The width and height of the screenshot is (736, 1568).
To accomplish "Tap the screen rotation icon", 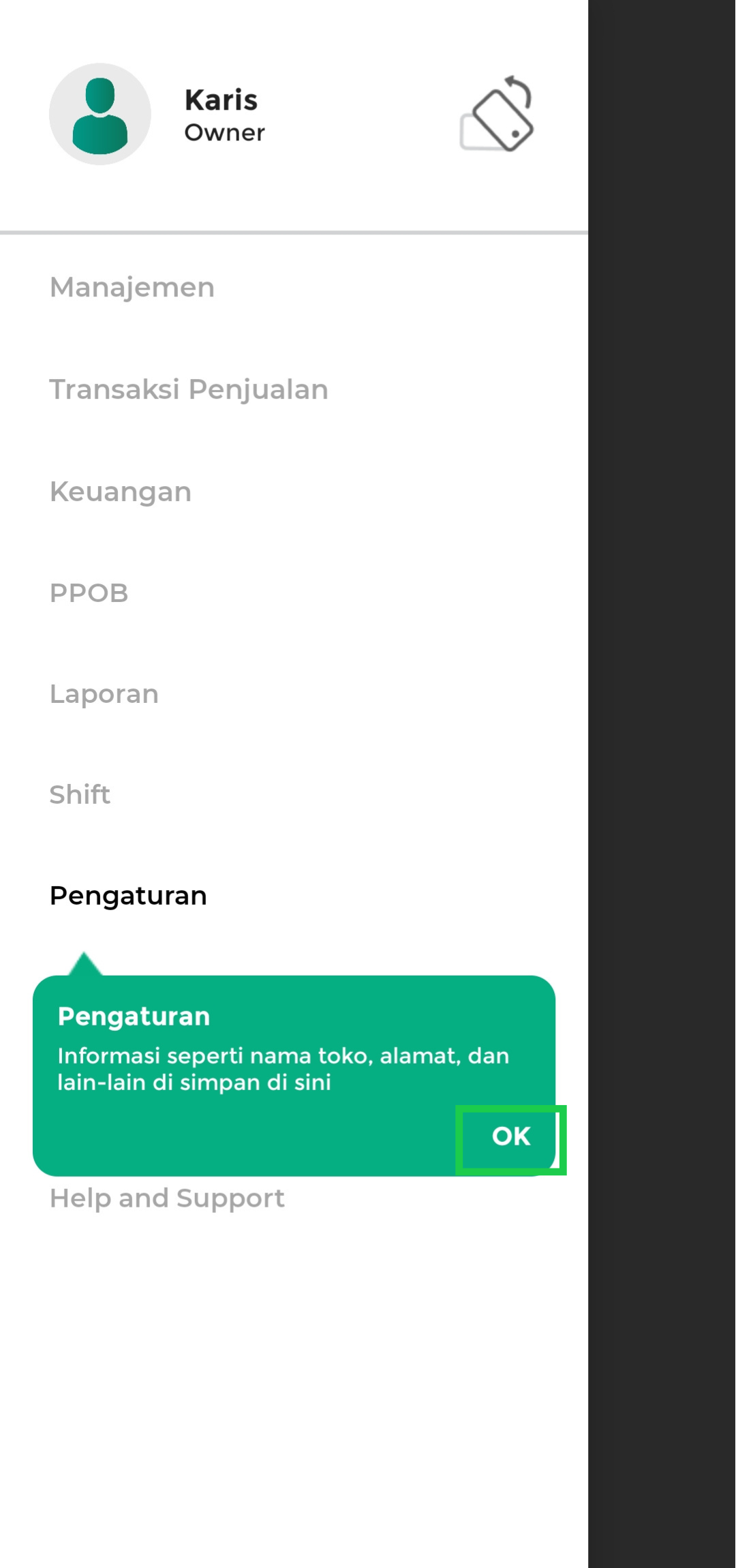I will tap(497, 115).
